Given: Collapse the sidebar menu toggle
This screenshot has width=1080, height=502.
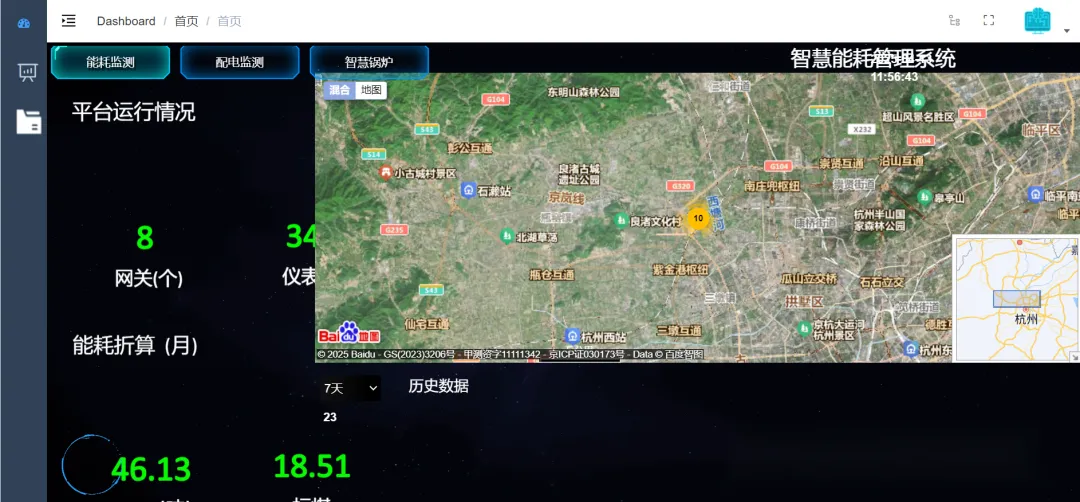Looking at the screenshot, I should [68, 20].
